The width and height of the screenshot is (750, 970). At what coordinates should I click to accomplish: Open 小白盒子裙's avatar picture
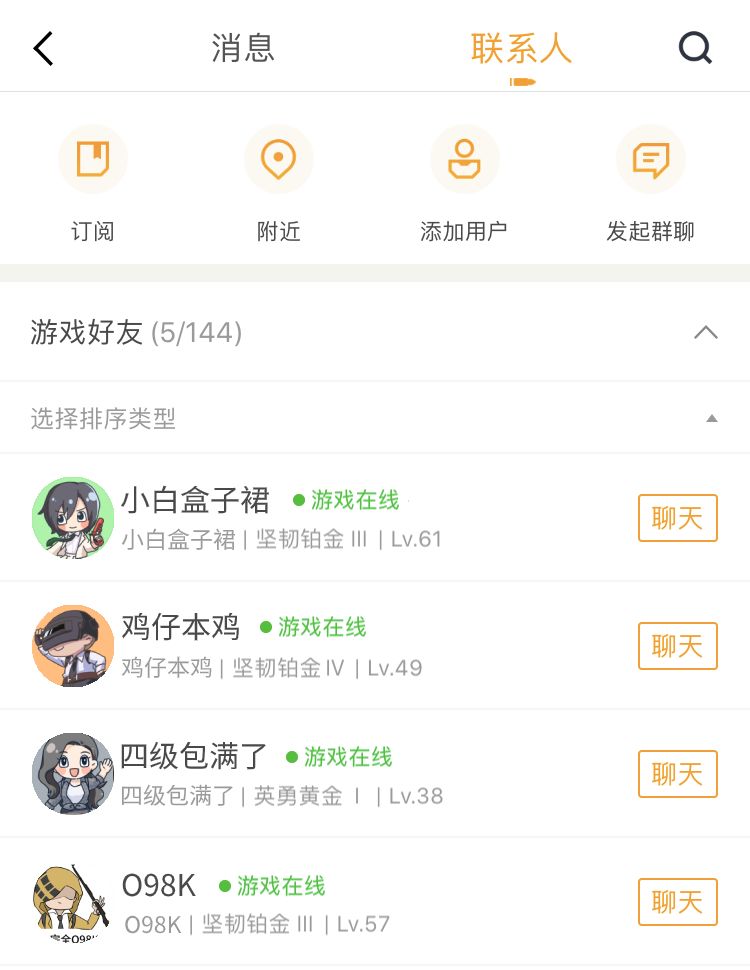tap(72, 517)
